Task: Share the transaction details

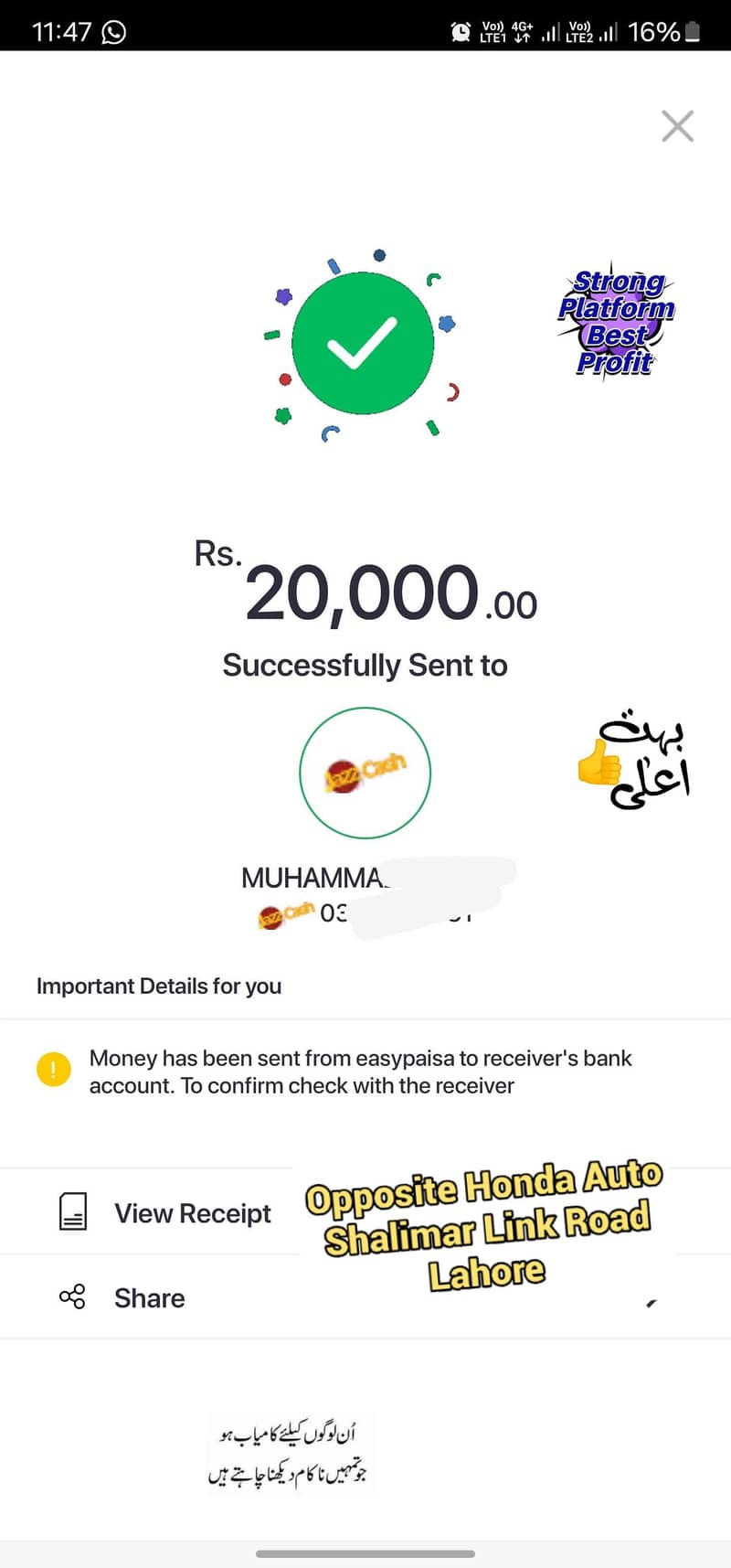Action: coord(365,1297)
